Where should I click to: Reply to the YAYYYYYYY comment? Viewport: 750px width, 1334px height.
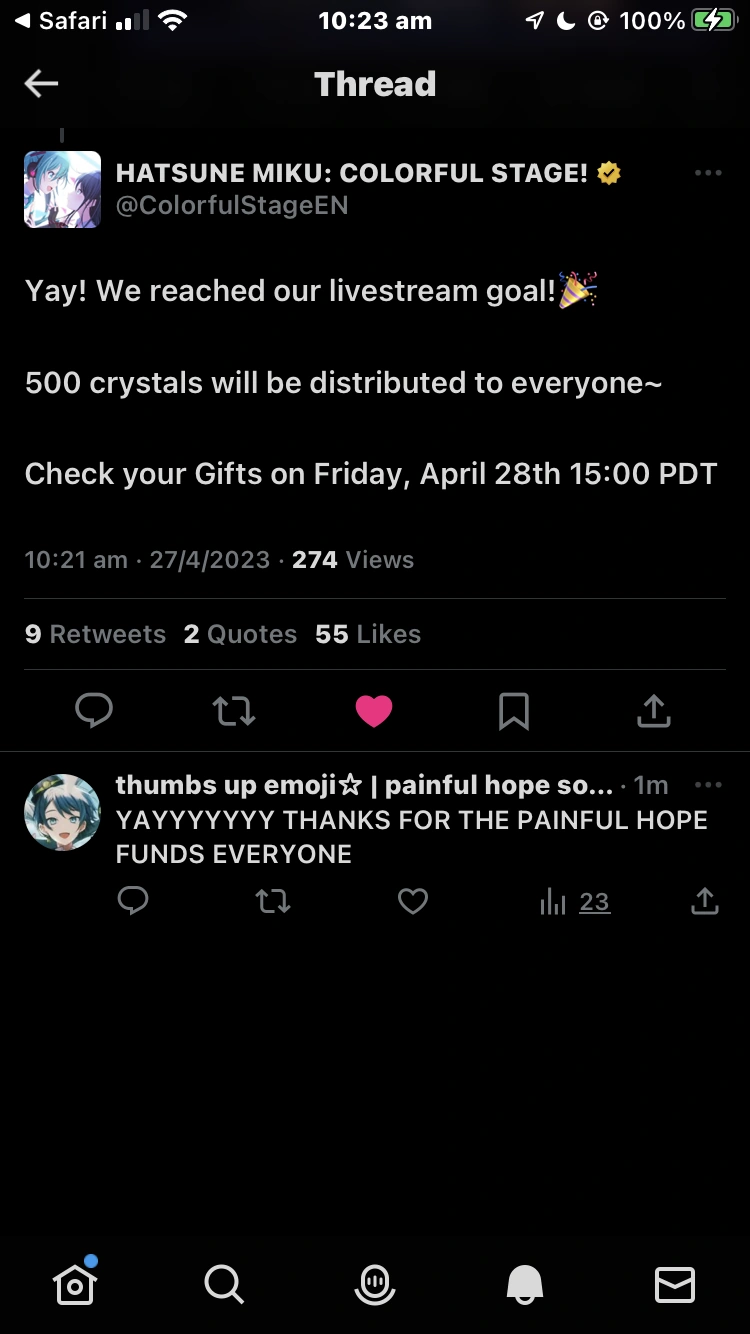point(133,902)
